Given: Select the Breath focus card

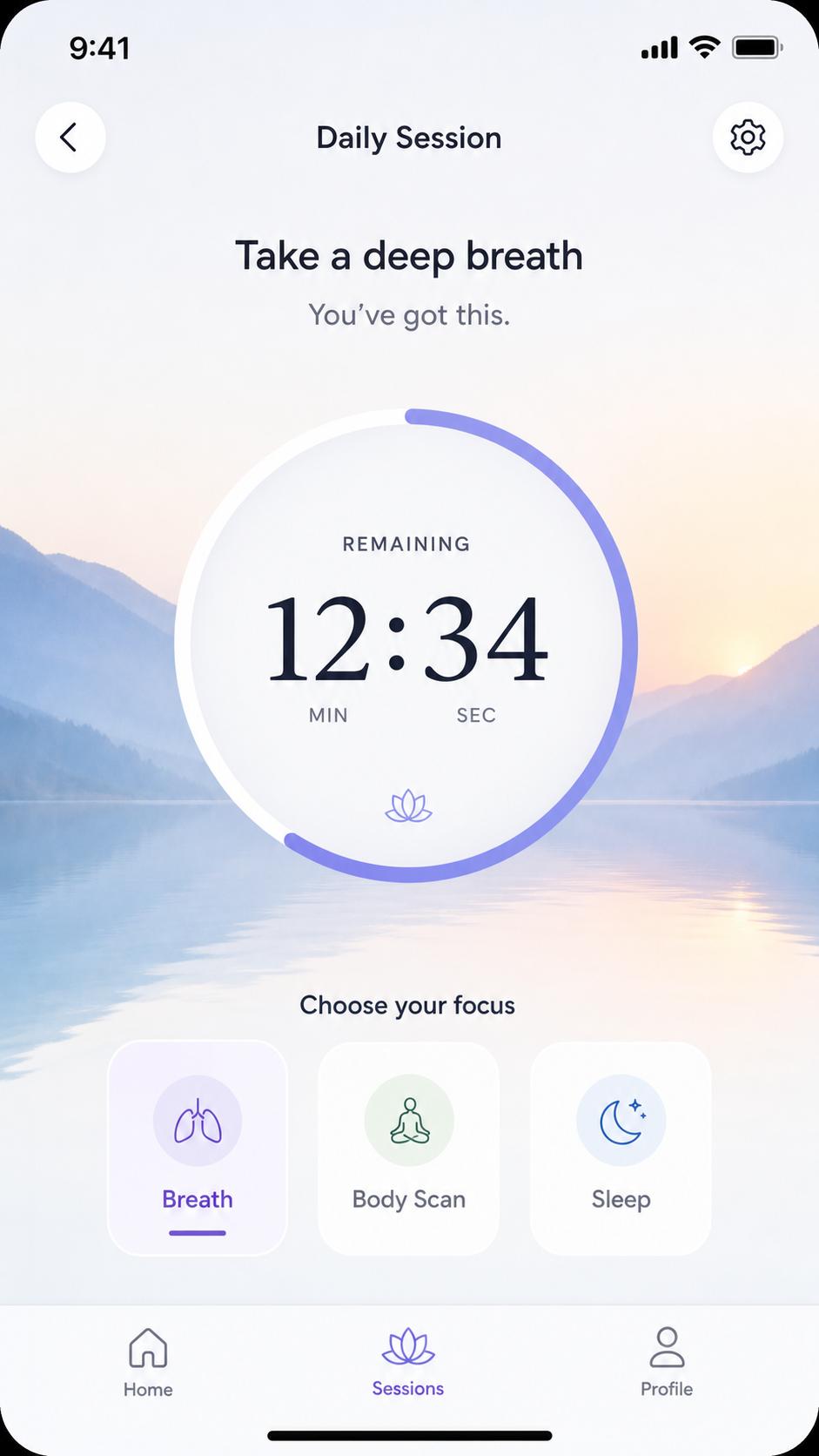Looking at the screenshot, I should click(198, 1148).
